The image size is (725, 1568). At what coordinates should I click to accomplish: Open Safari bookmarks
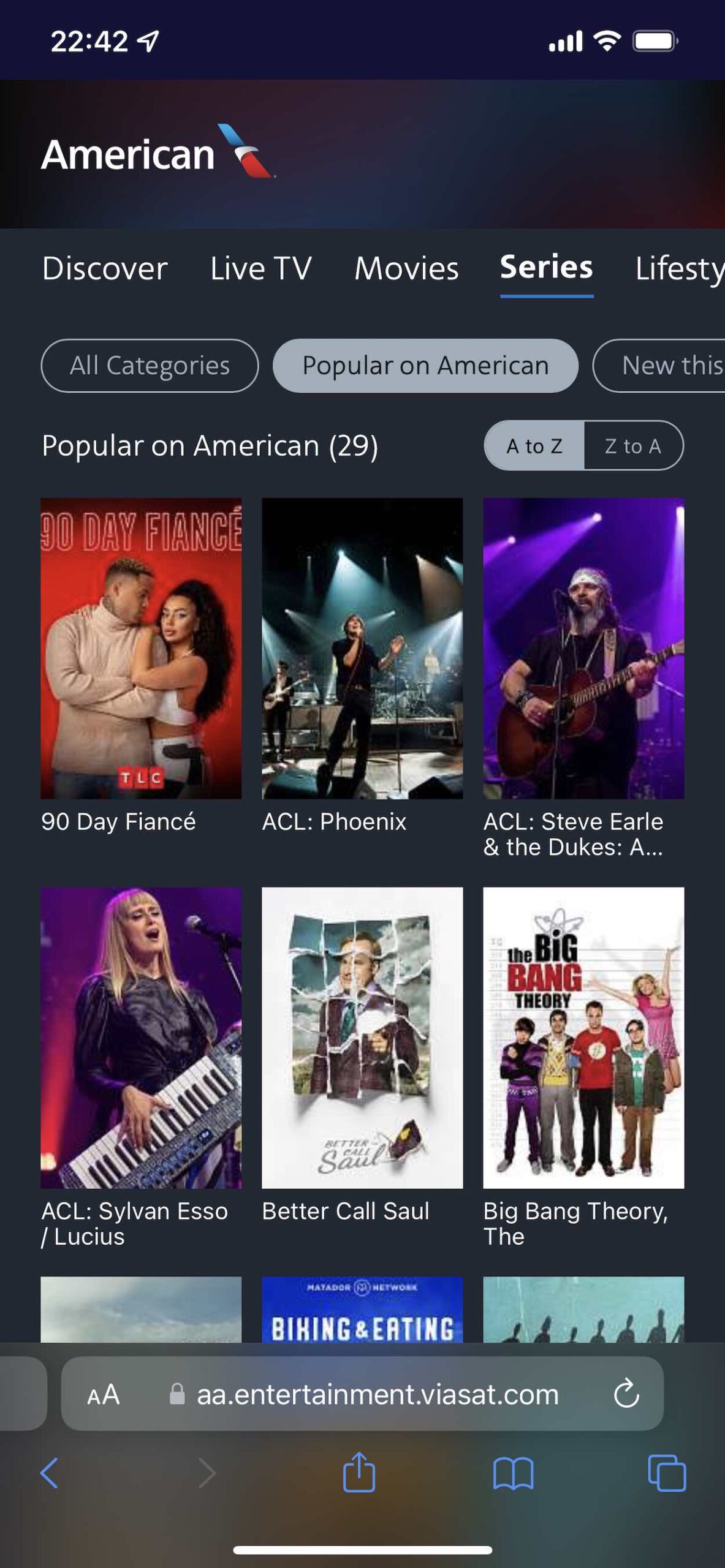[514, 1472]
